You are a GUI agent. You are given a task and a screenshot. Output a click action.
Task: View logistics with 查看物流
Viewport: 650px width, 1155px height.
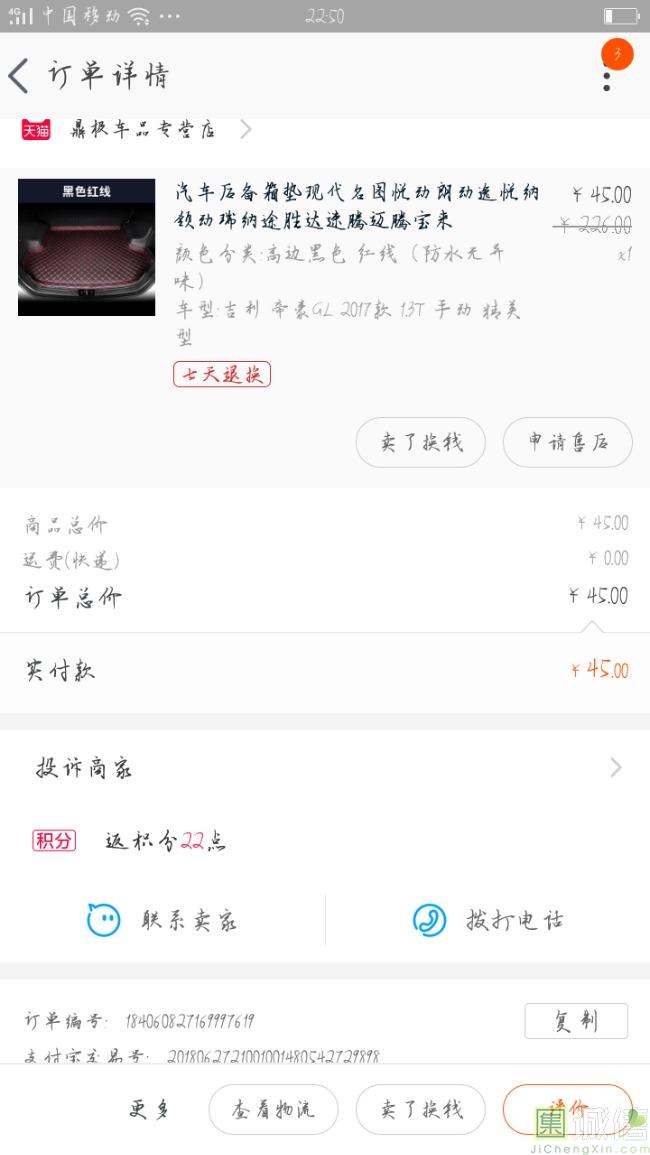coord(273,1109)
